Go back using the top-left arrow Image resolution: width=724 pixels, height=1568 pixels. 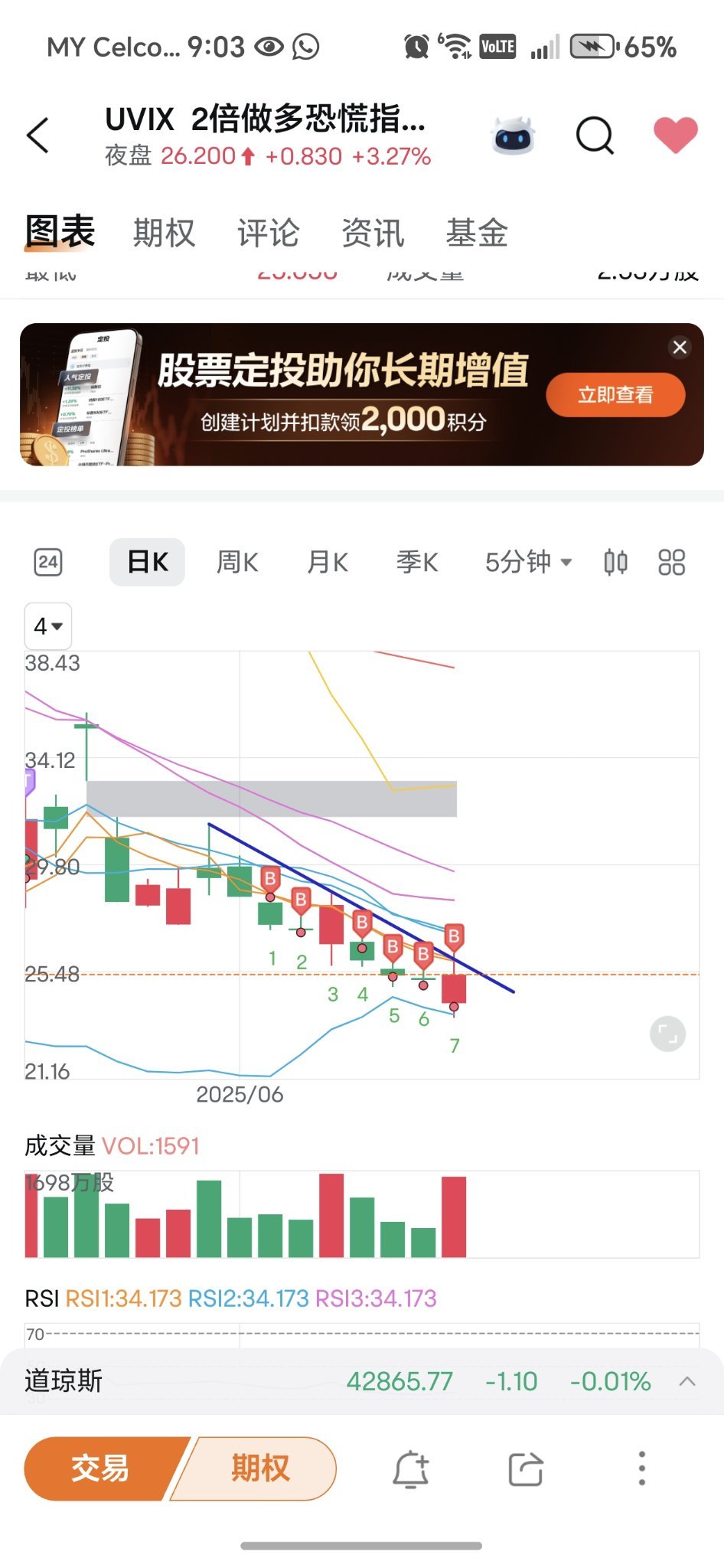[x=38, y=136]
